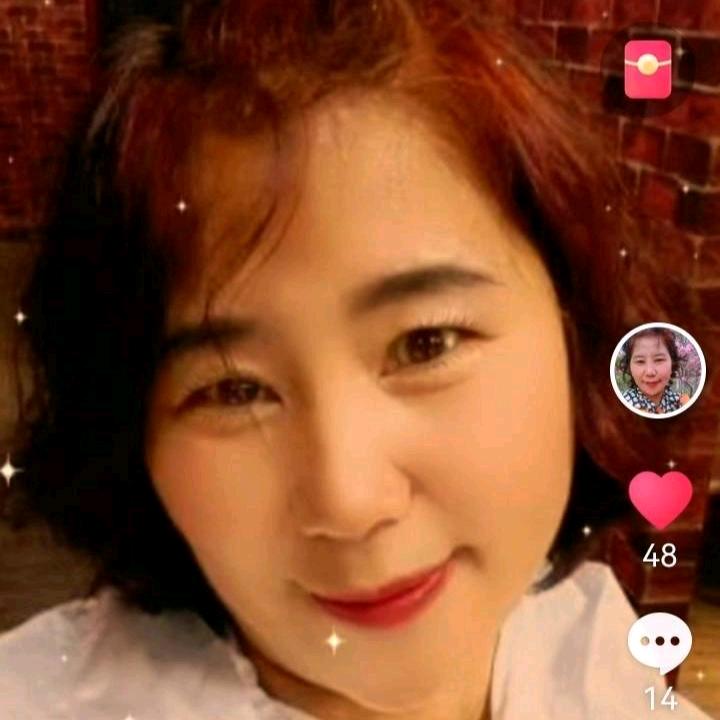The image size is (720, 720).
Task: Open the creator's profile avatar
Action: (658, 370)
